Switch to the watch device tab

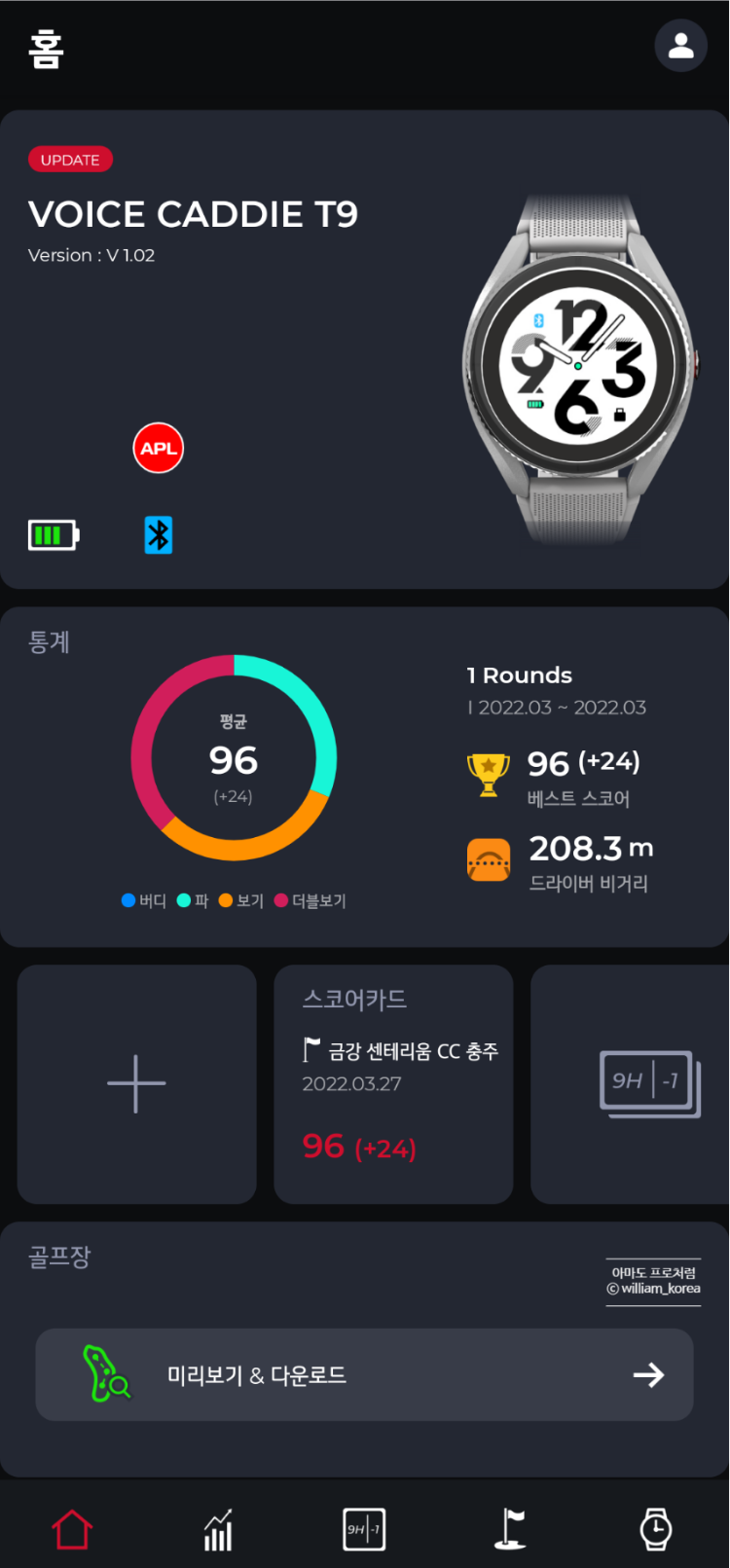coord(656,1529)
